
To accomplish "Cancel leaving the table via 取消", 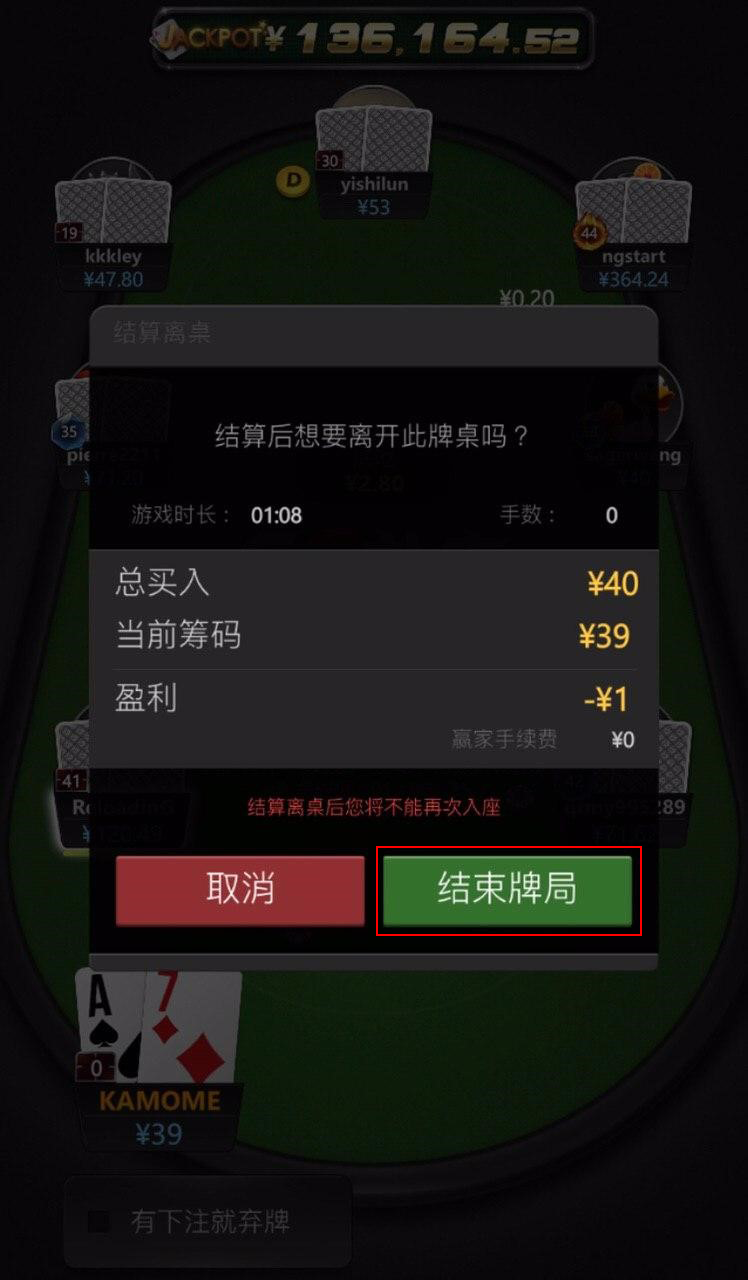I will tap(240, 890).
